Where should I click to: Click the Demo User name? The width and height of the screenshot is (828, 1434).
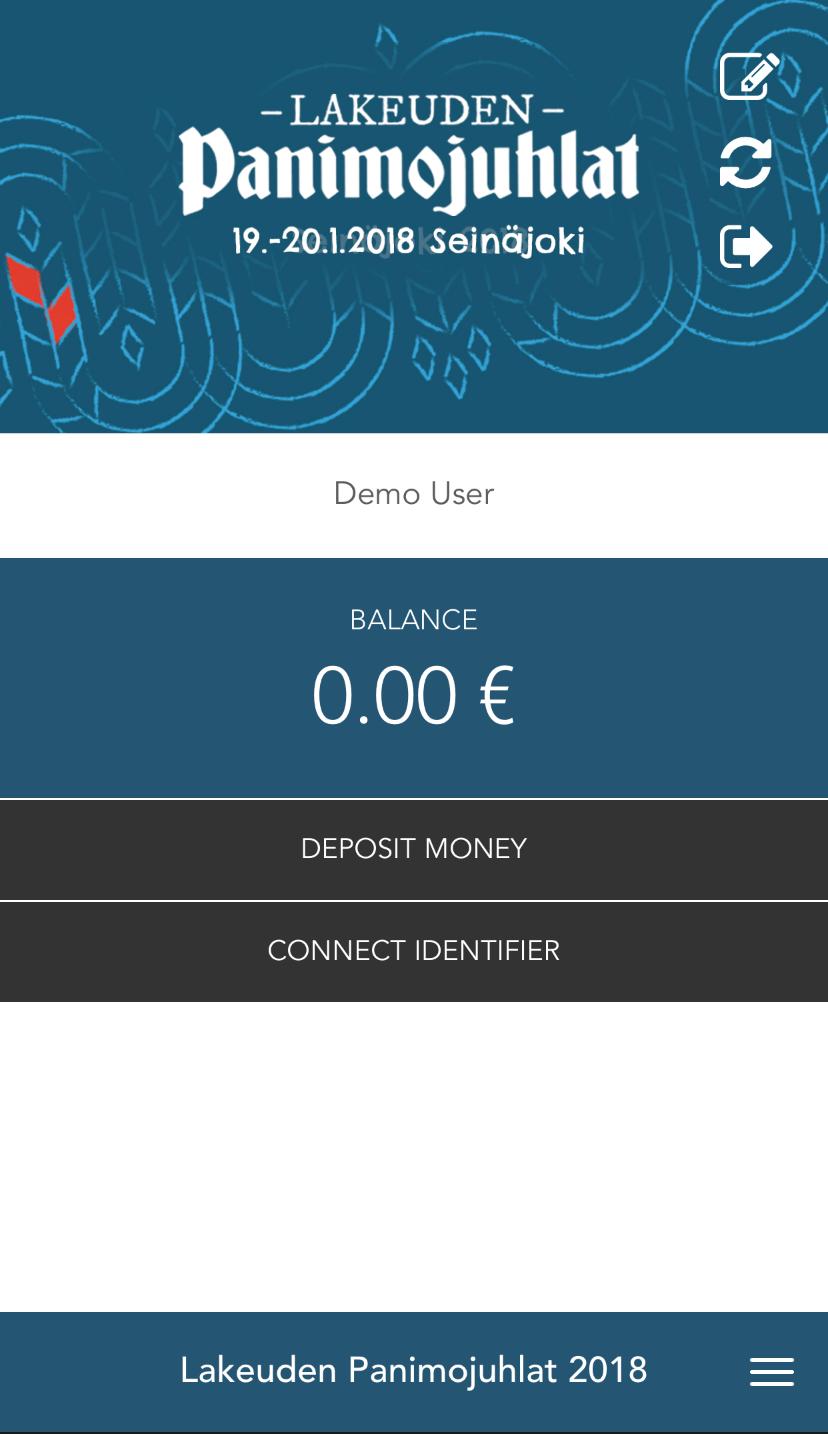point(413,493)
